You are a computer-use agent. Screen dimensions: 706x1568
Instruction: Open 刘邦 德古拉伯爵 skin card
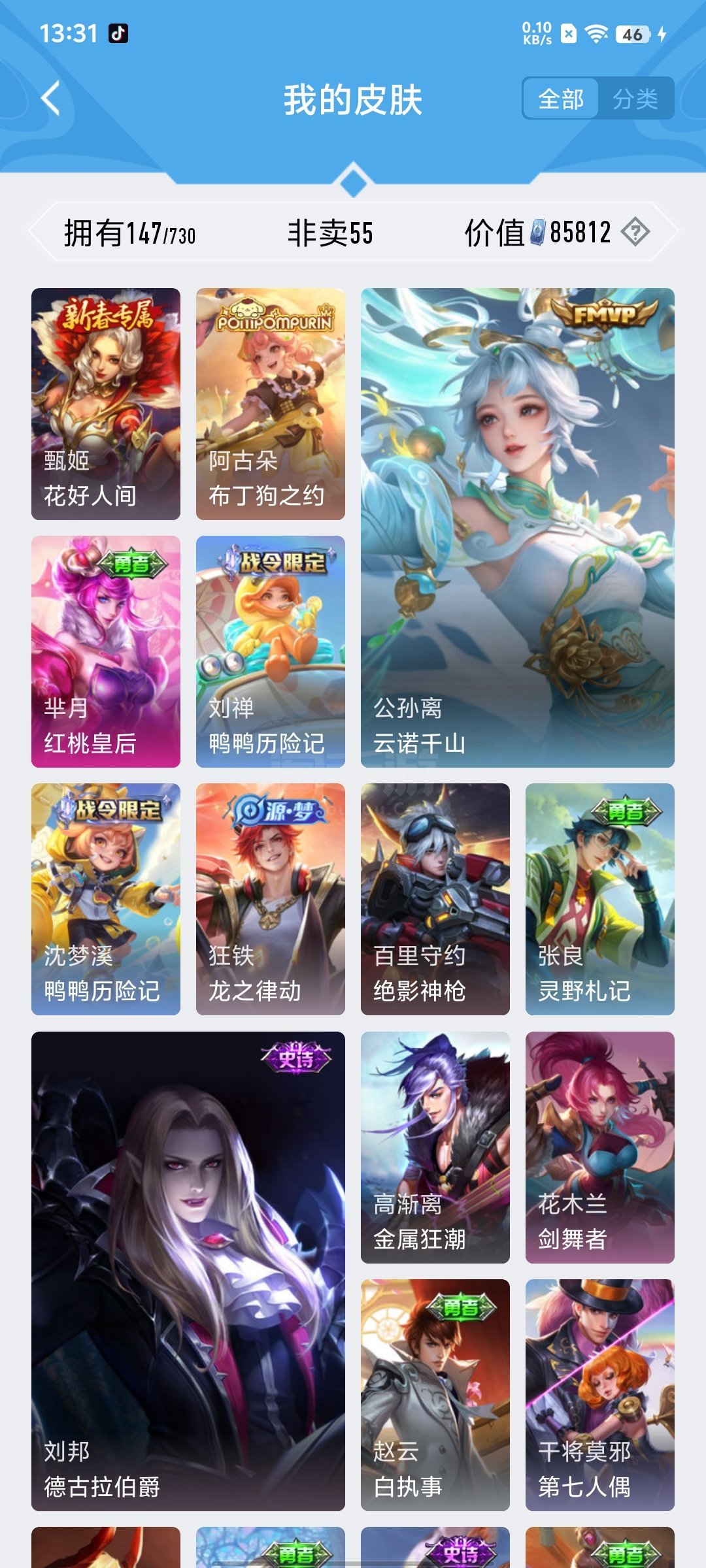click(188, 1271)
